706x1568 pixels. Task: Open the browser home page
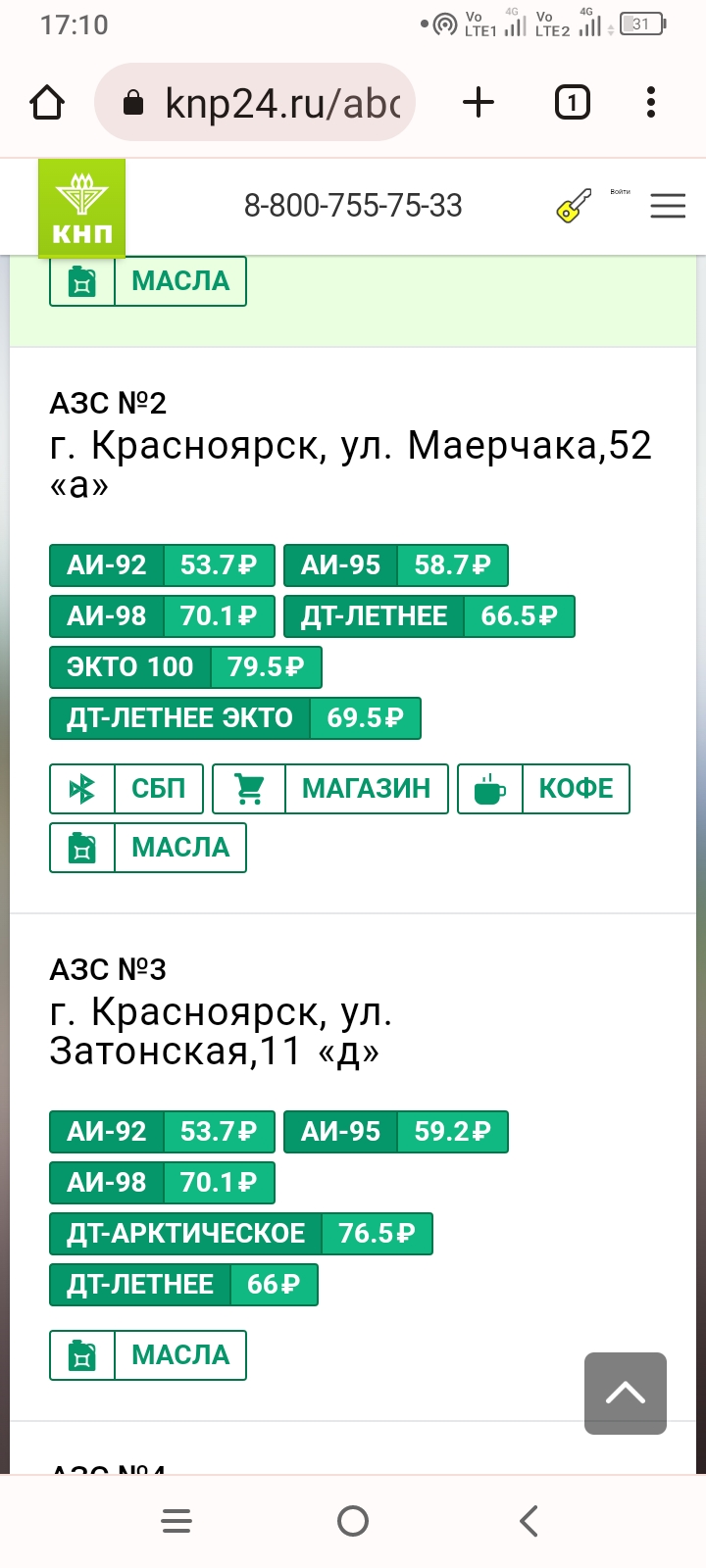47,103
